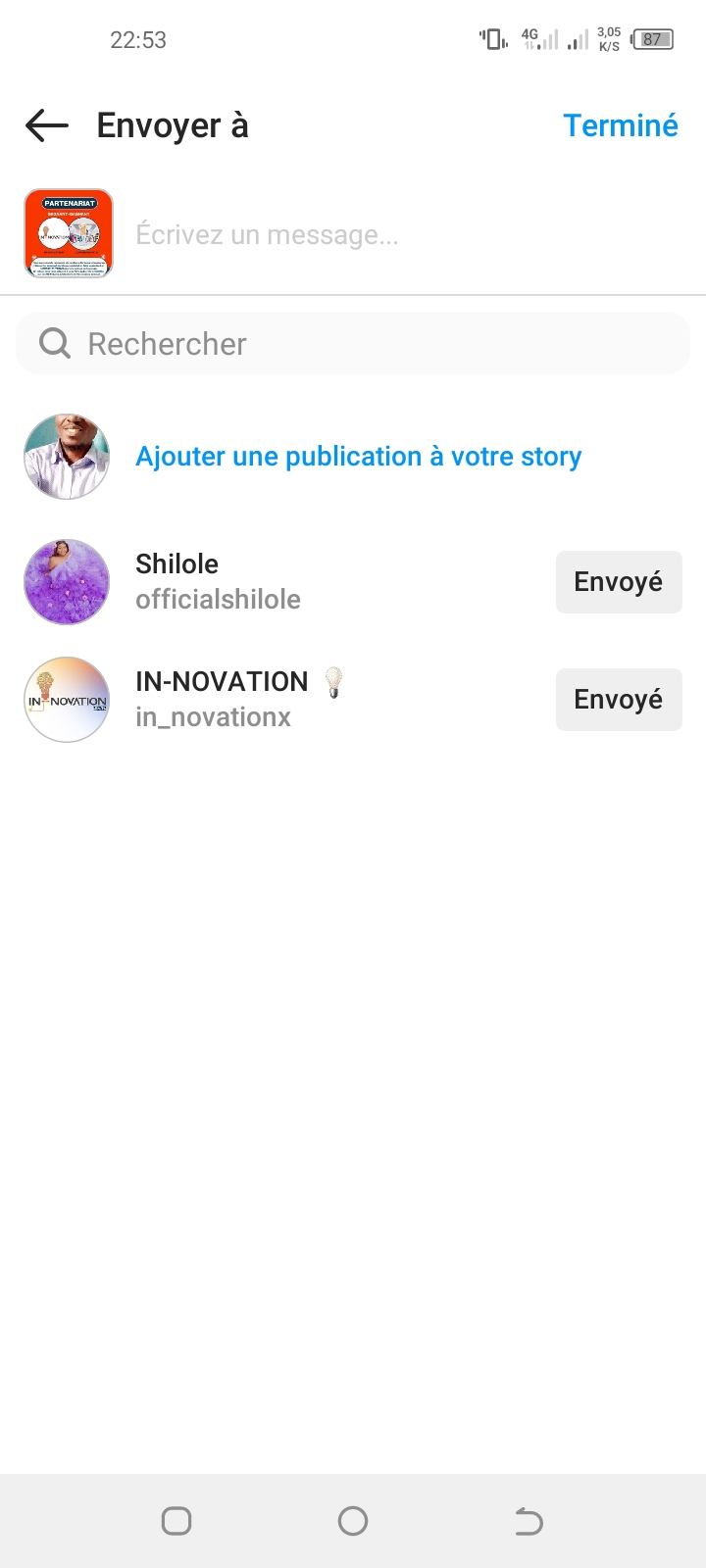
Task: Tap the Envoyé button next to Shilole
Action: point(618,582)
